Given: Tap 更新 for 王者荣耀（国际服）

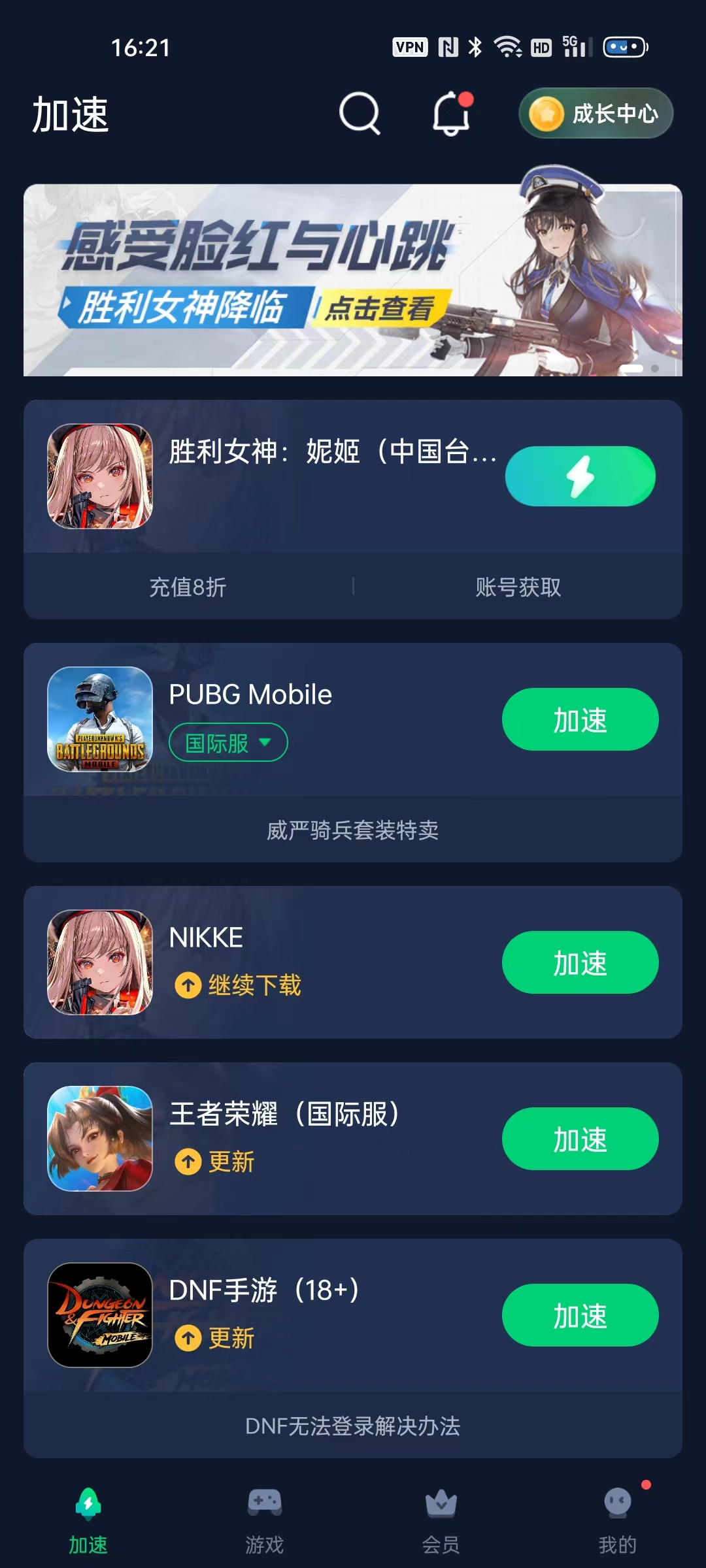Looking at the screenshot, I should [215, 1162].
